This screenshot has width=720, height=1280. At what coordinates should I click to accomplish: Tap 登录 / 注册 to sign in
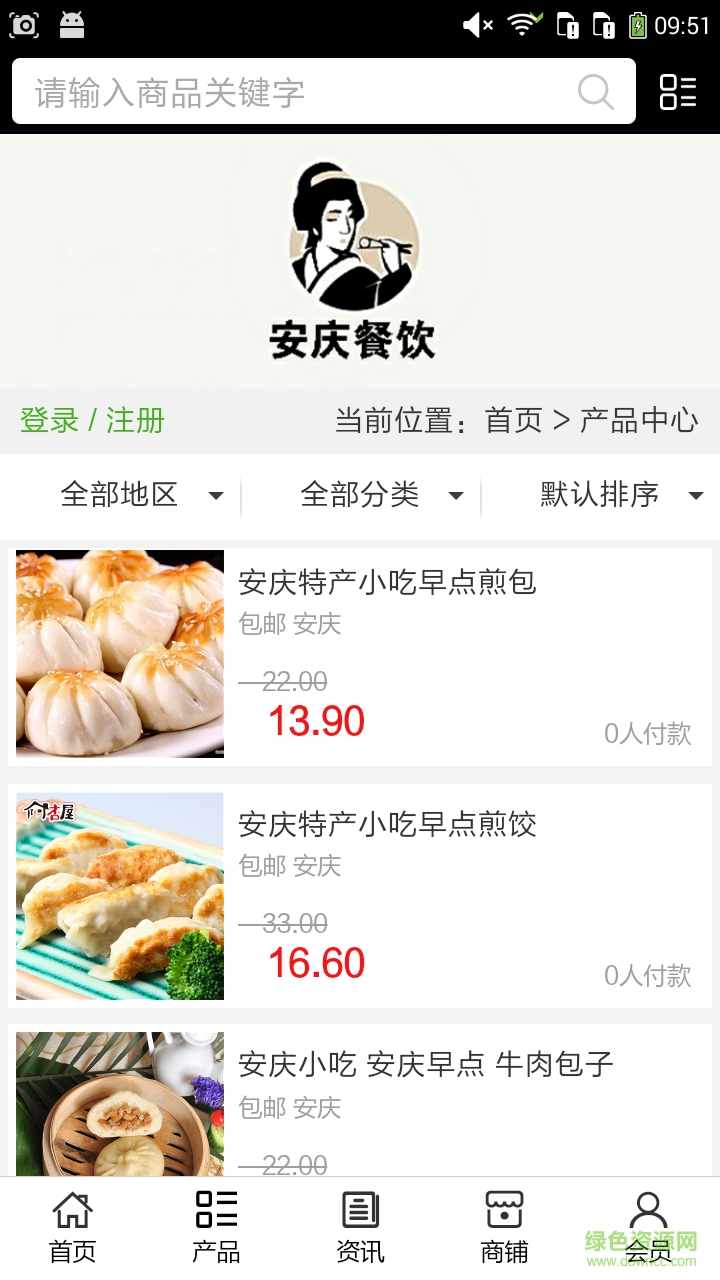[x=92, y=420]
